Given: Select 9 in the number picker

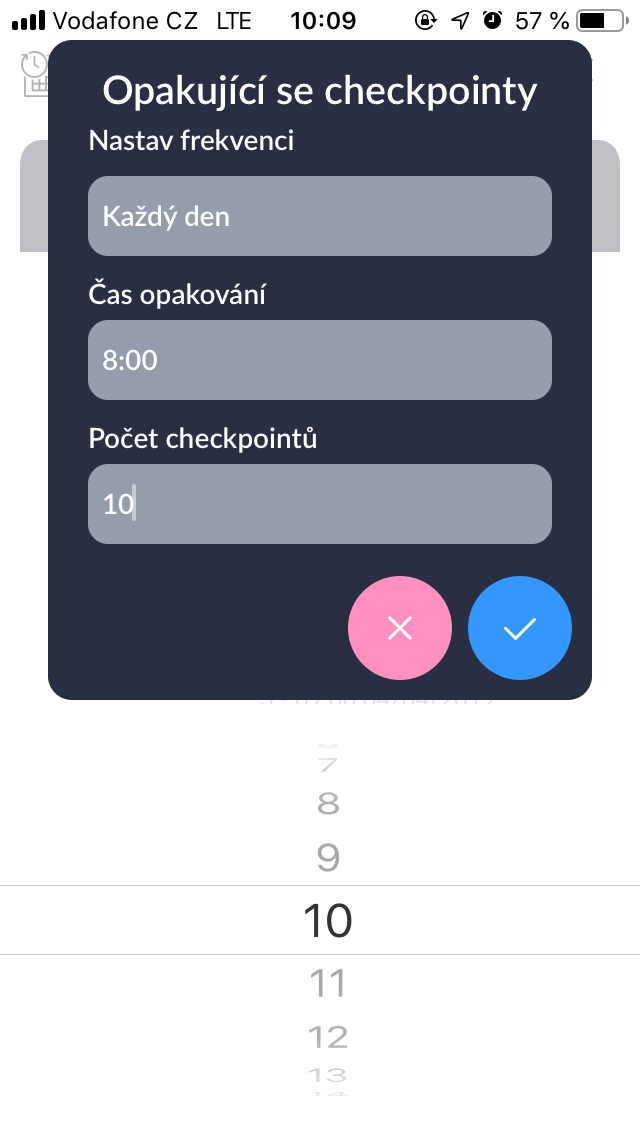Looking at the screenshot, I should coord(328,858).
